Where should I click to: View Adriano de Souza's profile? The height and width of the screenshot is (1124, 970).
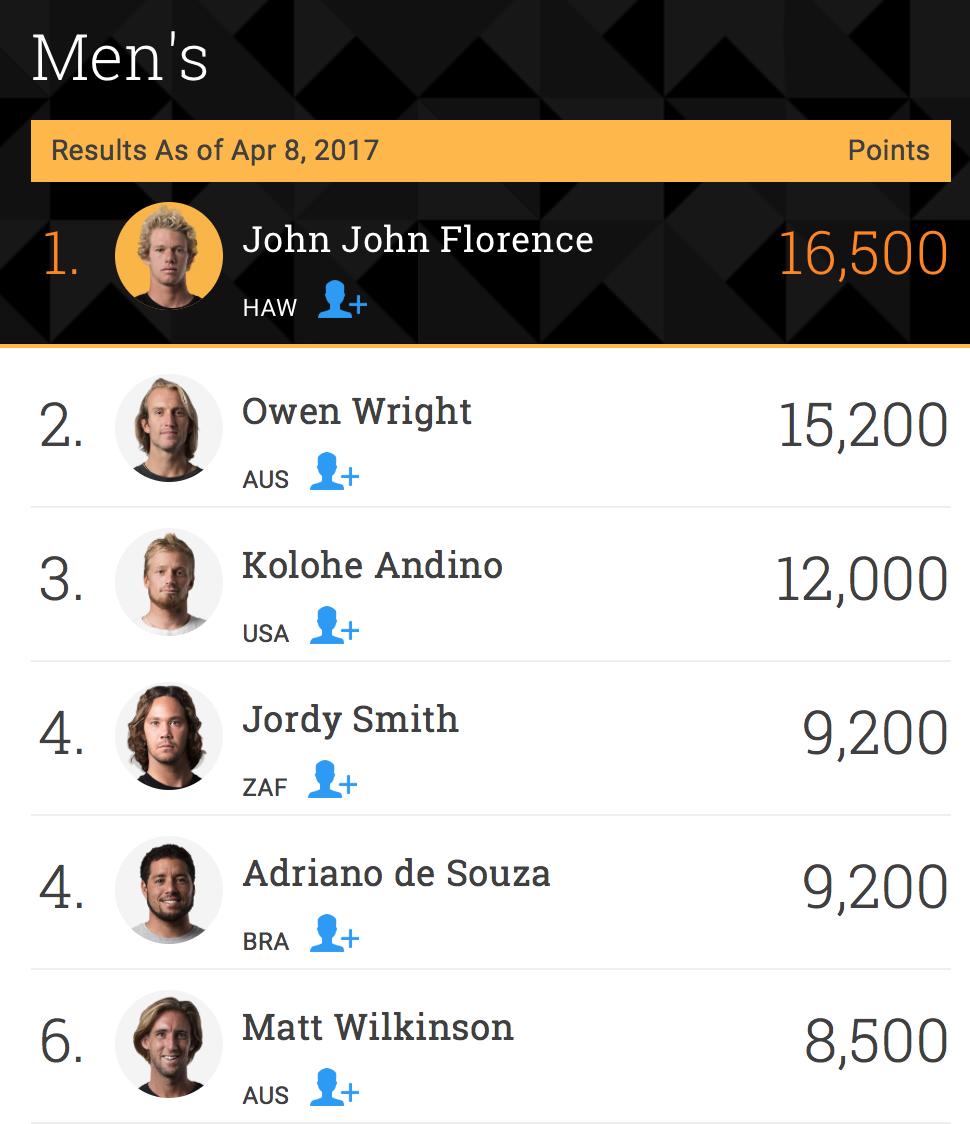point(396,874)
